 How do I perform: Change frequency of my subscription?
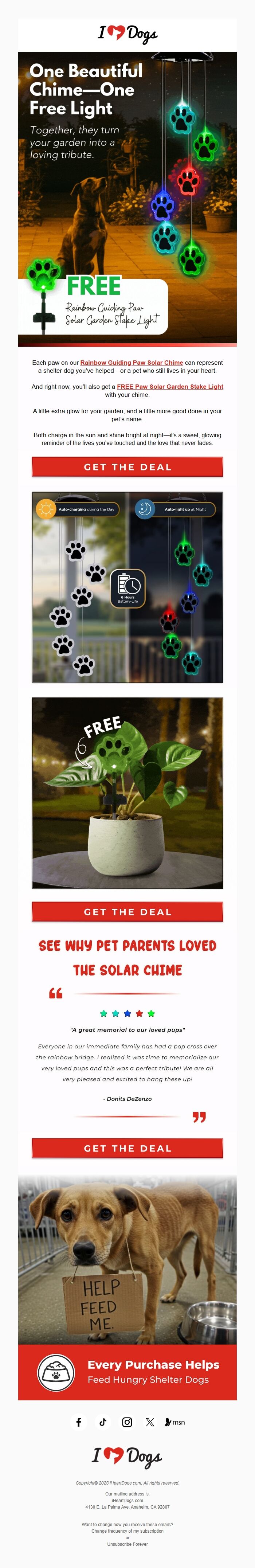127,1531
